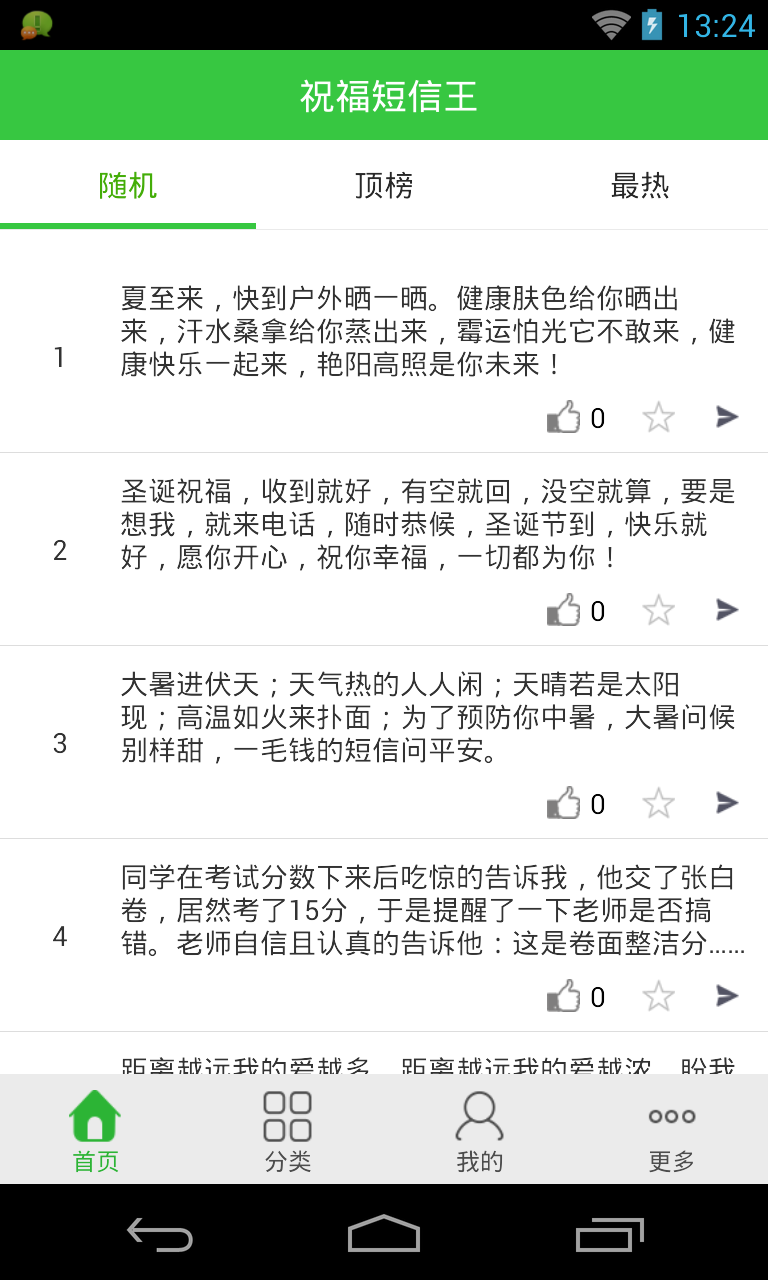Favorite the first message using its star
Viewport: 768px width, 1280px height.
point(658,418)
